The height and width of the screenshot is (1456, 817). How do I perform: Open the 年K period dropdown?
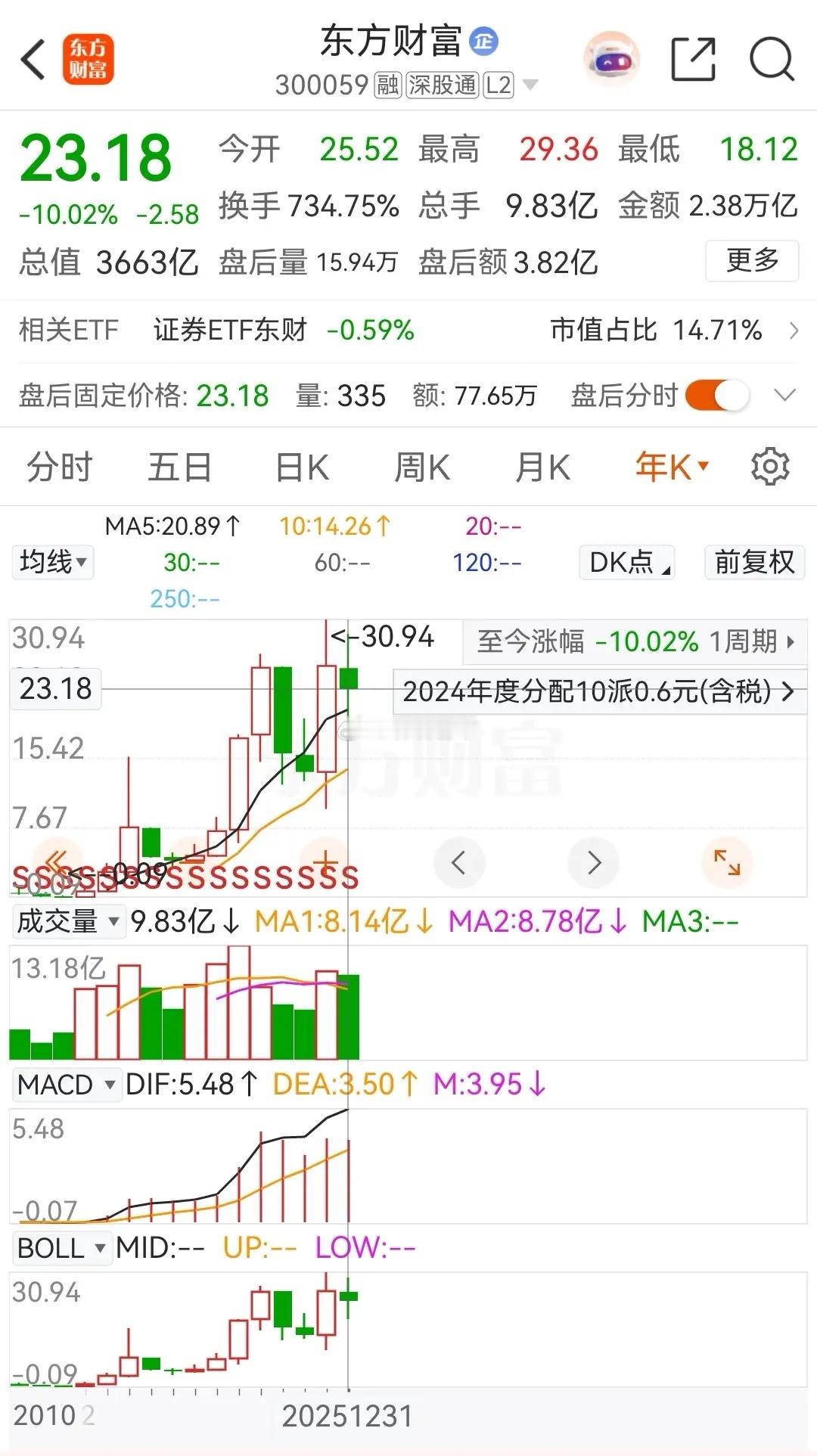click(672, 467)
